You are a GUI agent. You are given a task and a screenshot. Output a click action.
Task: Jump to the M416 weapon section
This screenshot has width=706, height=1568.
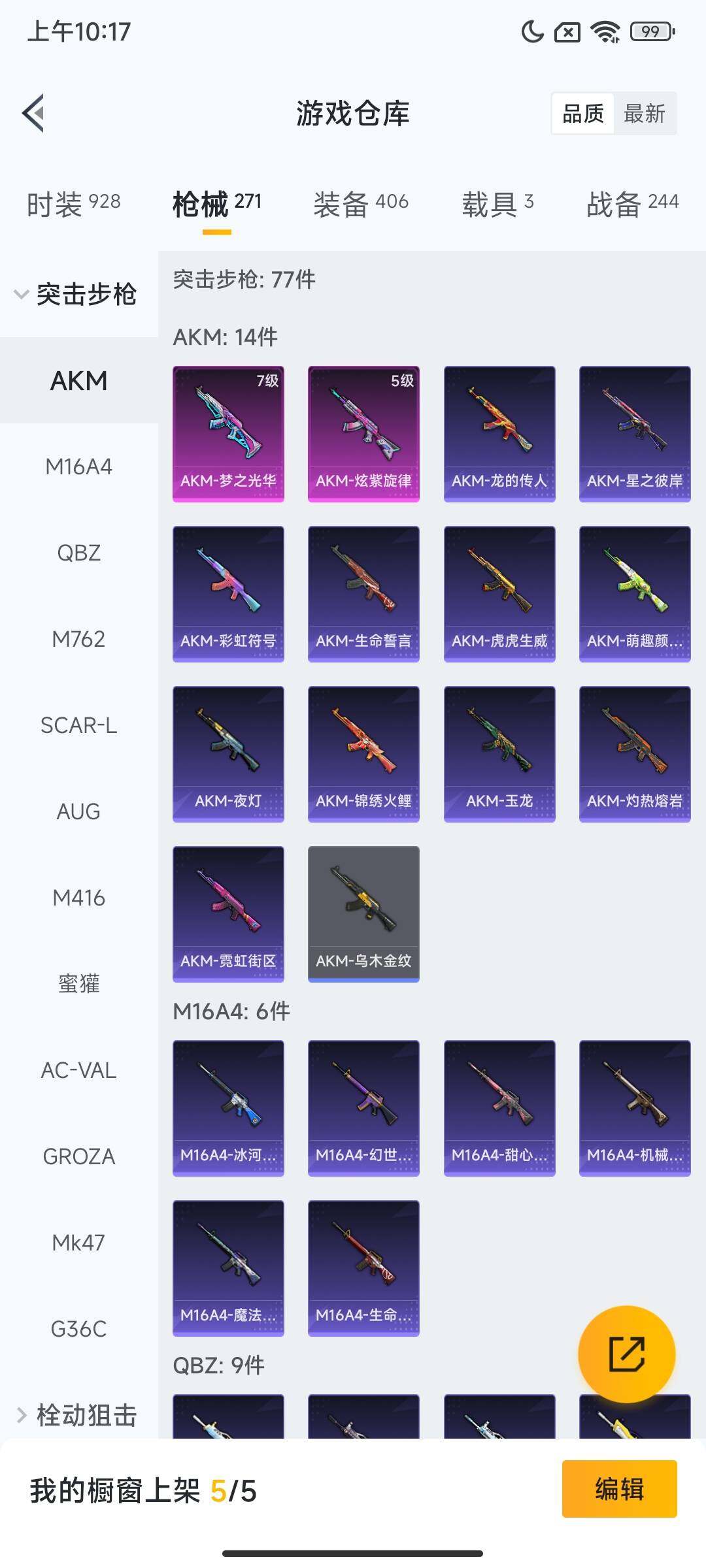[x=78, y=898]
